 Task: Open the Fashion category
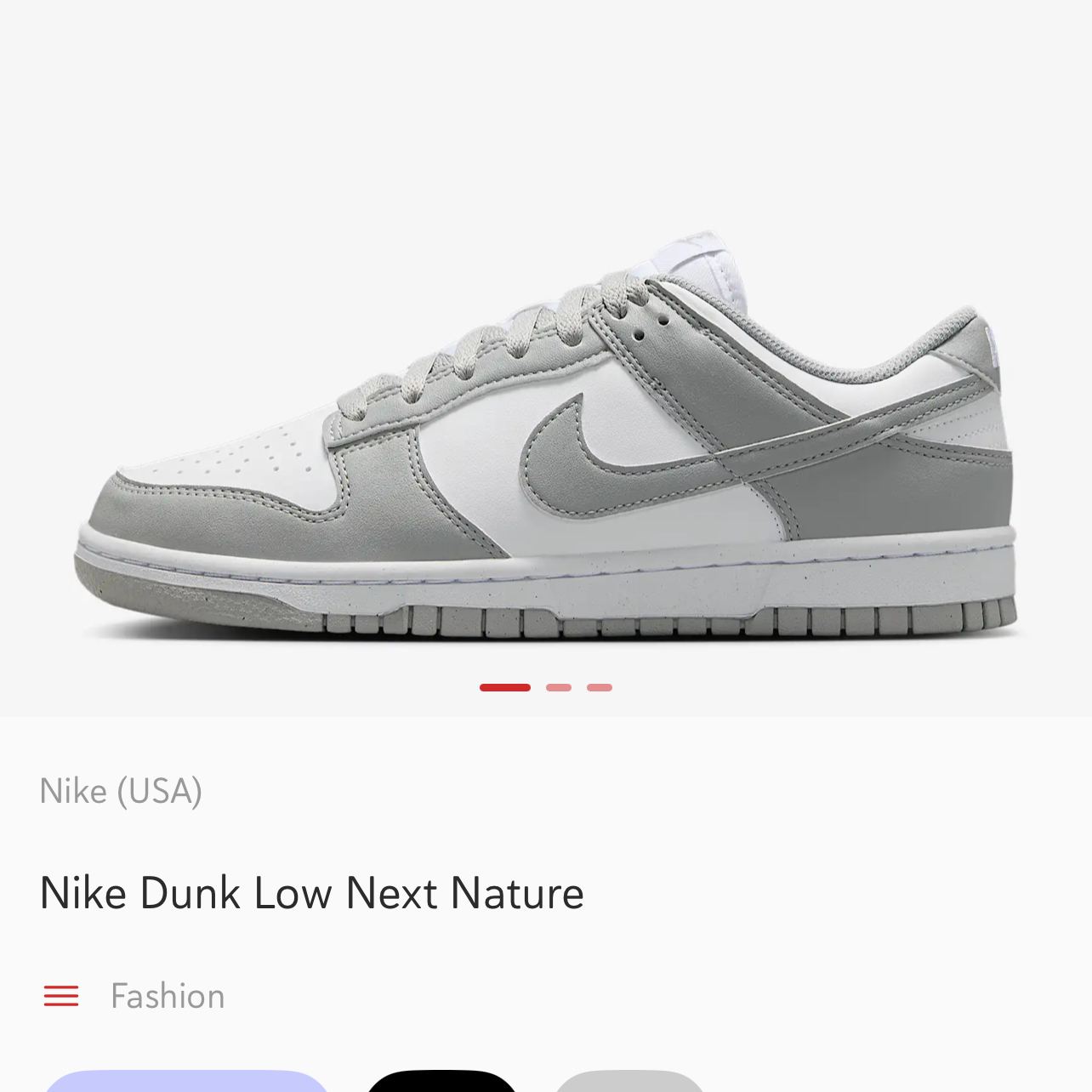(168, 996)
